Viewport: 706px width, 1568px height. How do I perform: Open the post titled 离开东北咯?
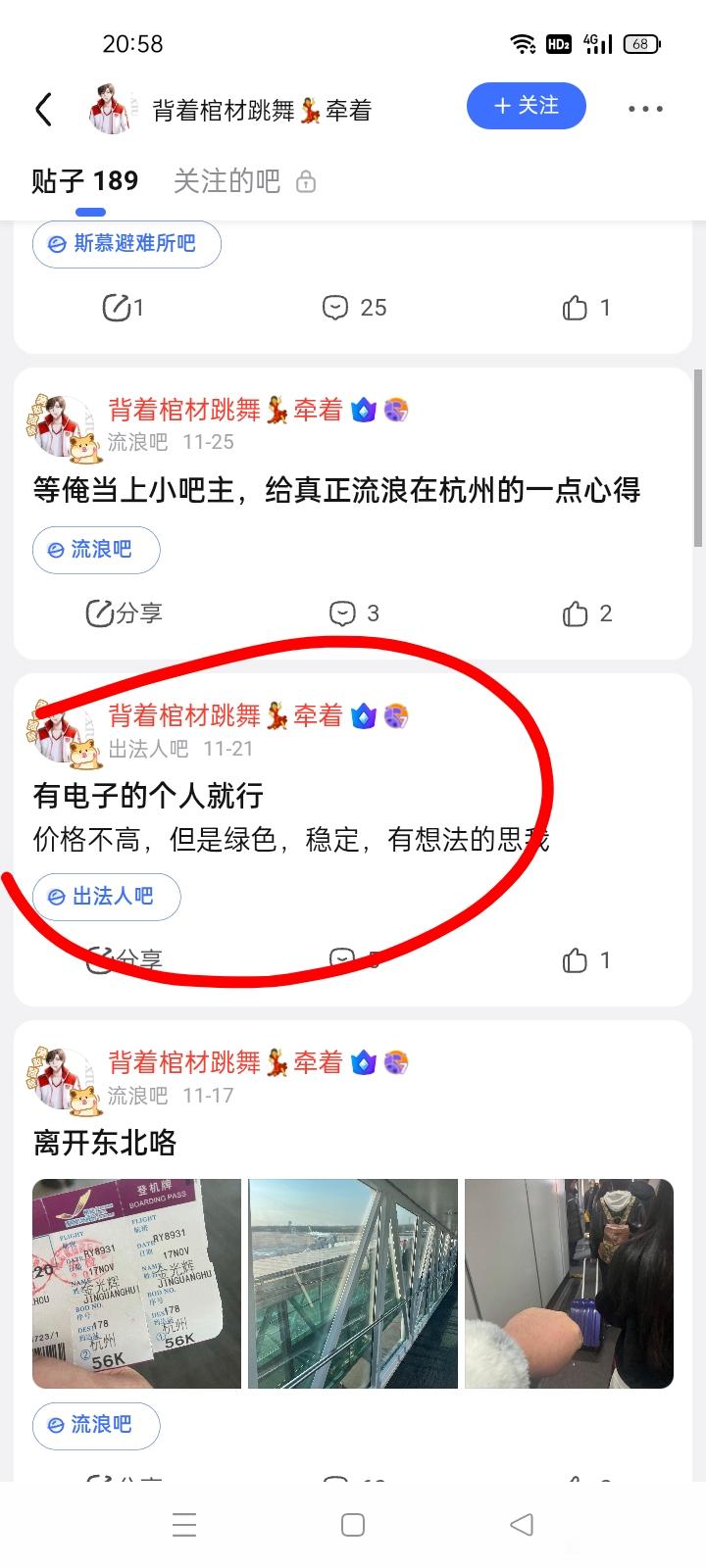[105, 1143]
